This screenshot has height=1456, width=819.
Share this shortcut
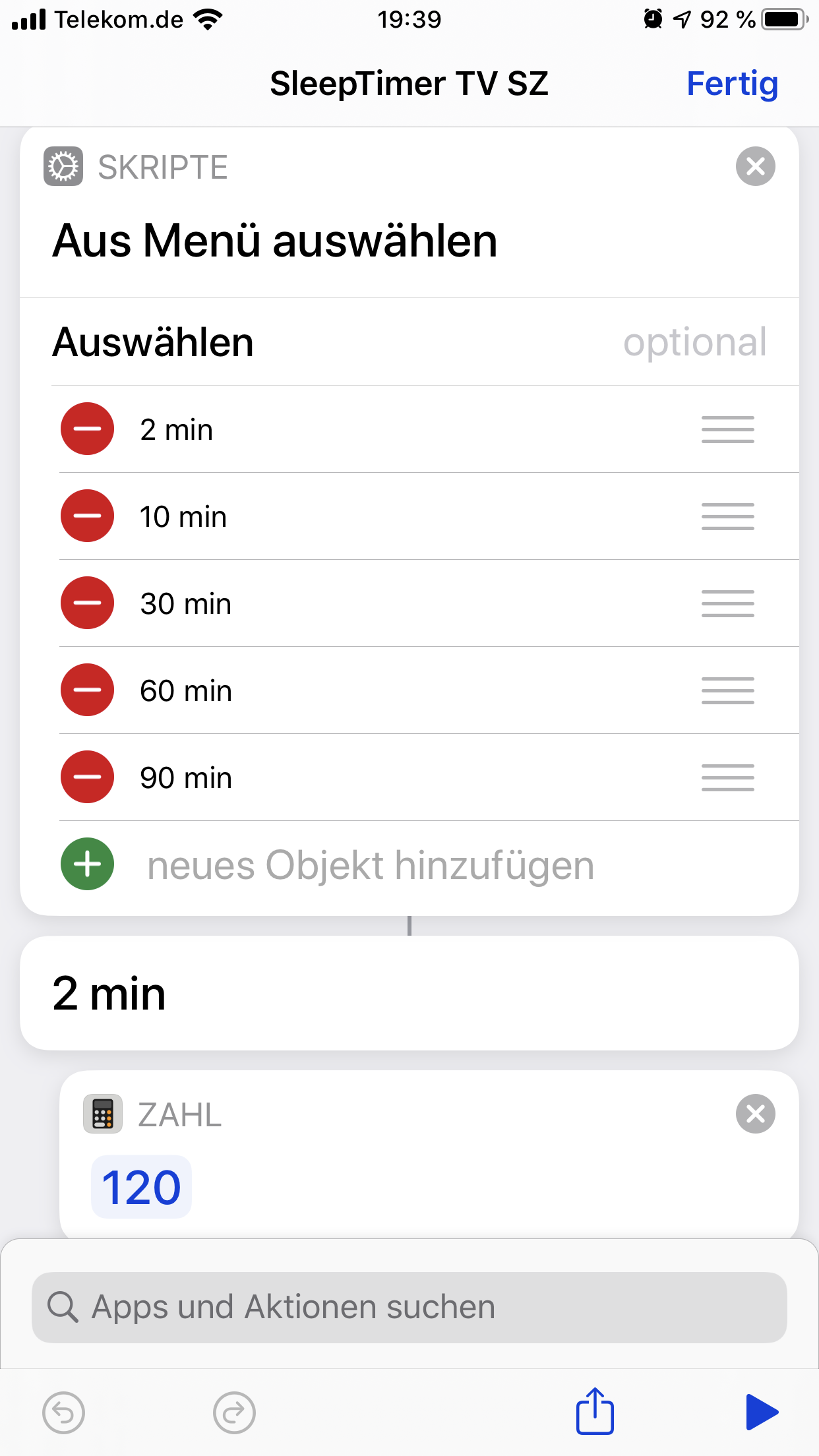point(595,1411)
